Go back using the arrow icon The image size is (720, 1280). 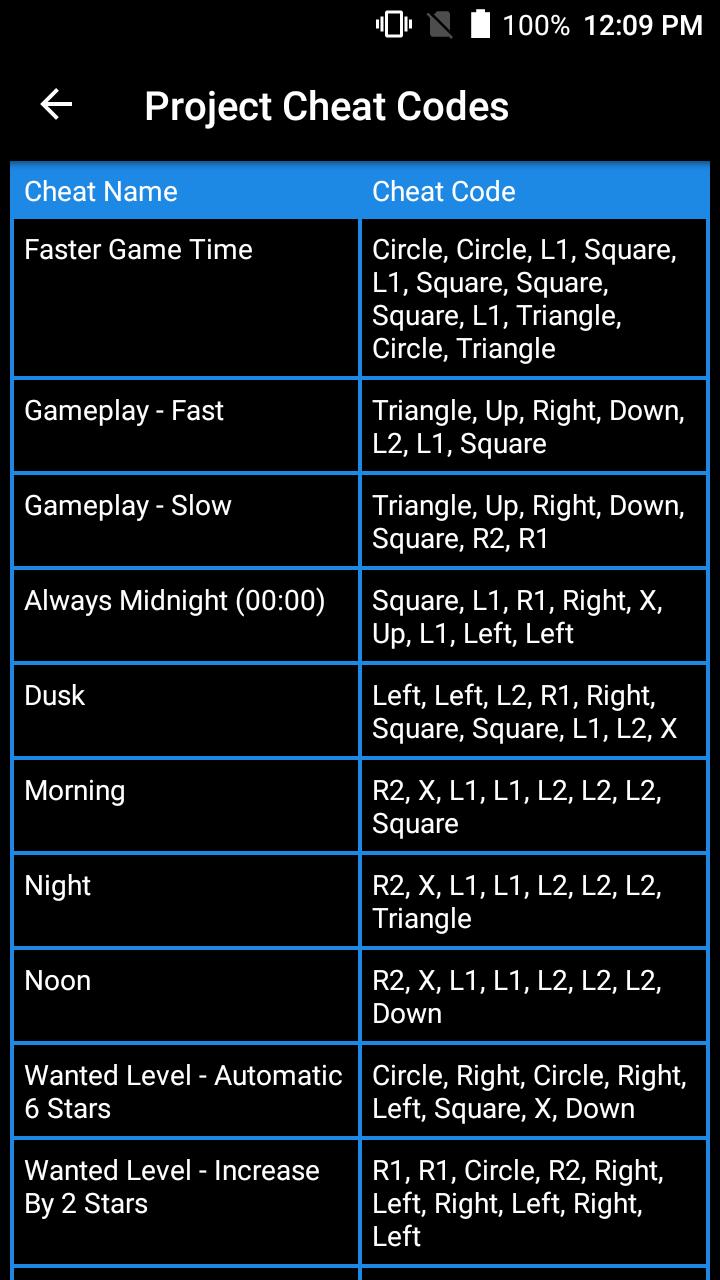(x=56, y=105)
